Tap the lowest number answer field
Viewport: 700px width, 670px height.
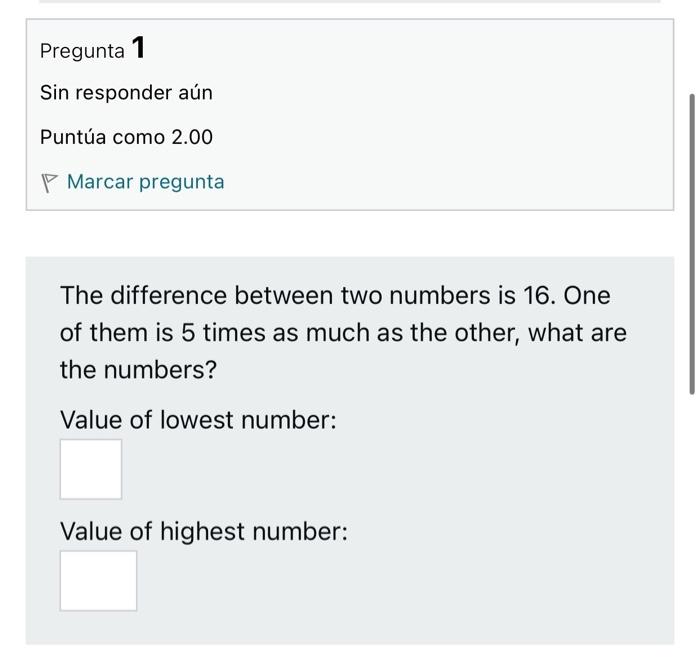click(91, 469)
